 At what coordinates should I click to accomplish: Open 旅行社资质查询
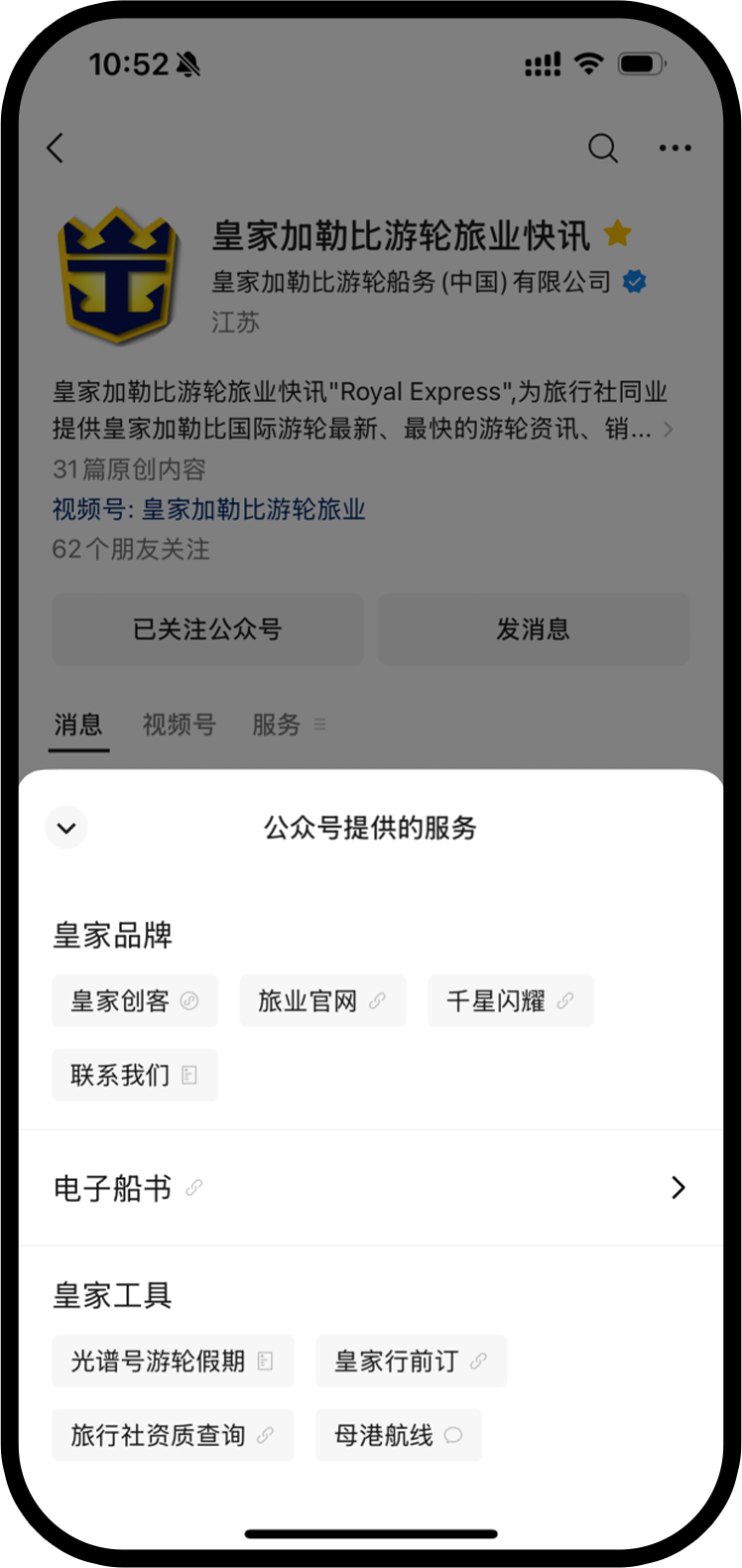tap(172, 1435)
